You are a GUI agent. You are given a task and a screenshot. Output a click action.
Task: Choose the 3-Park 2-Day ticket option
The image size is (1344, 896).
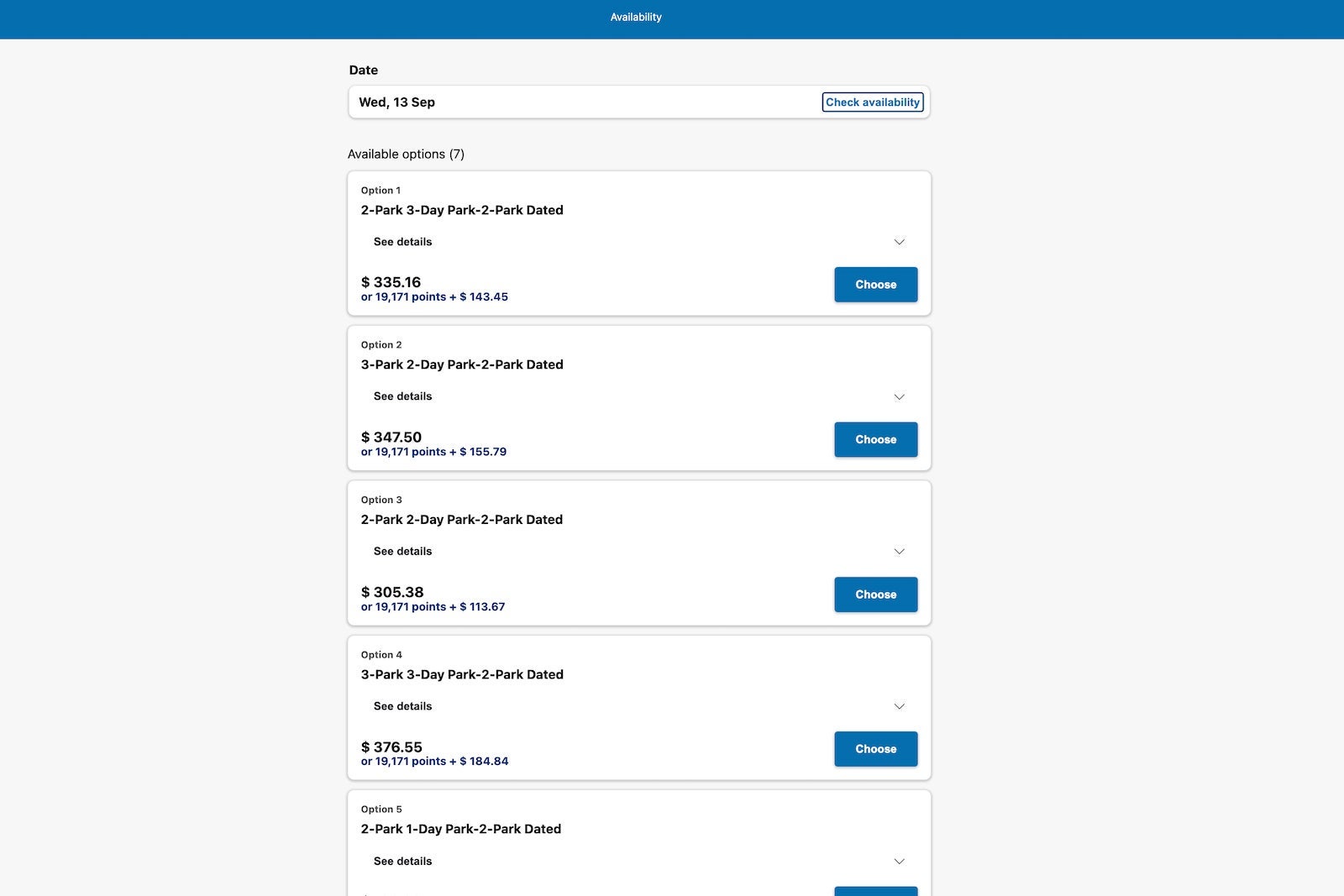(x=875, y=439)
